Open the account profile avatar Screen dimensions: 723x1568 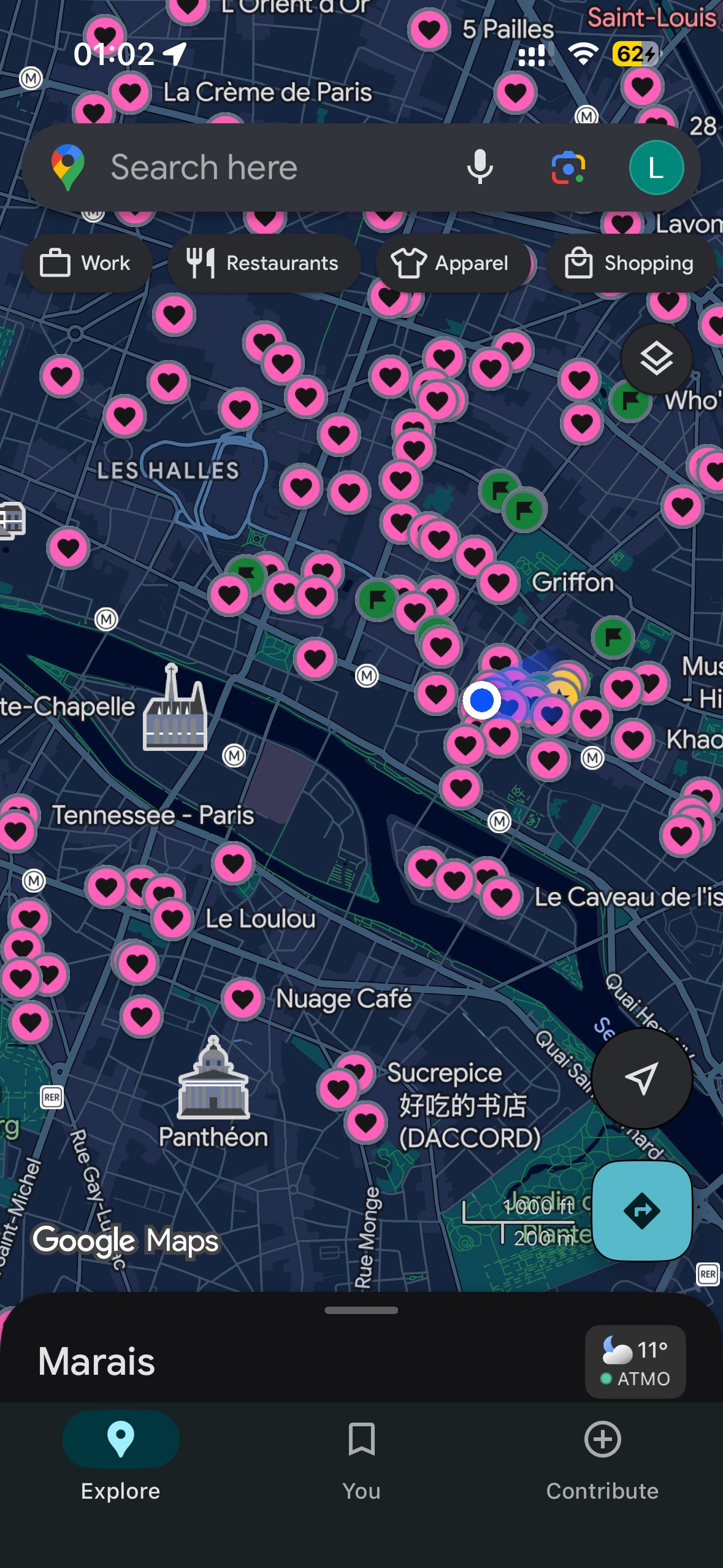656,167
